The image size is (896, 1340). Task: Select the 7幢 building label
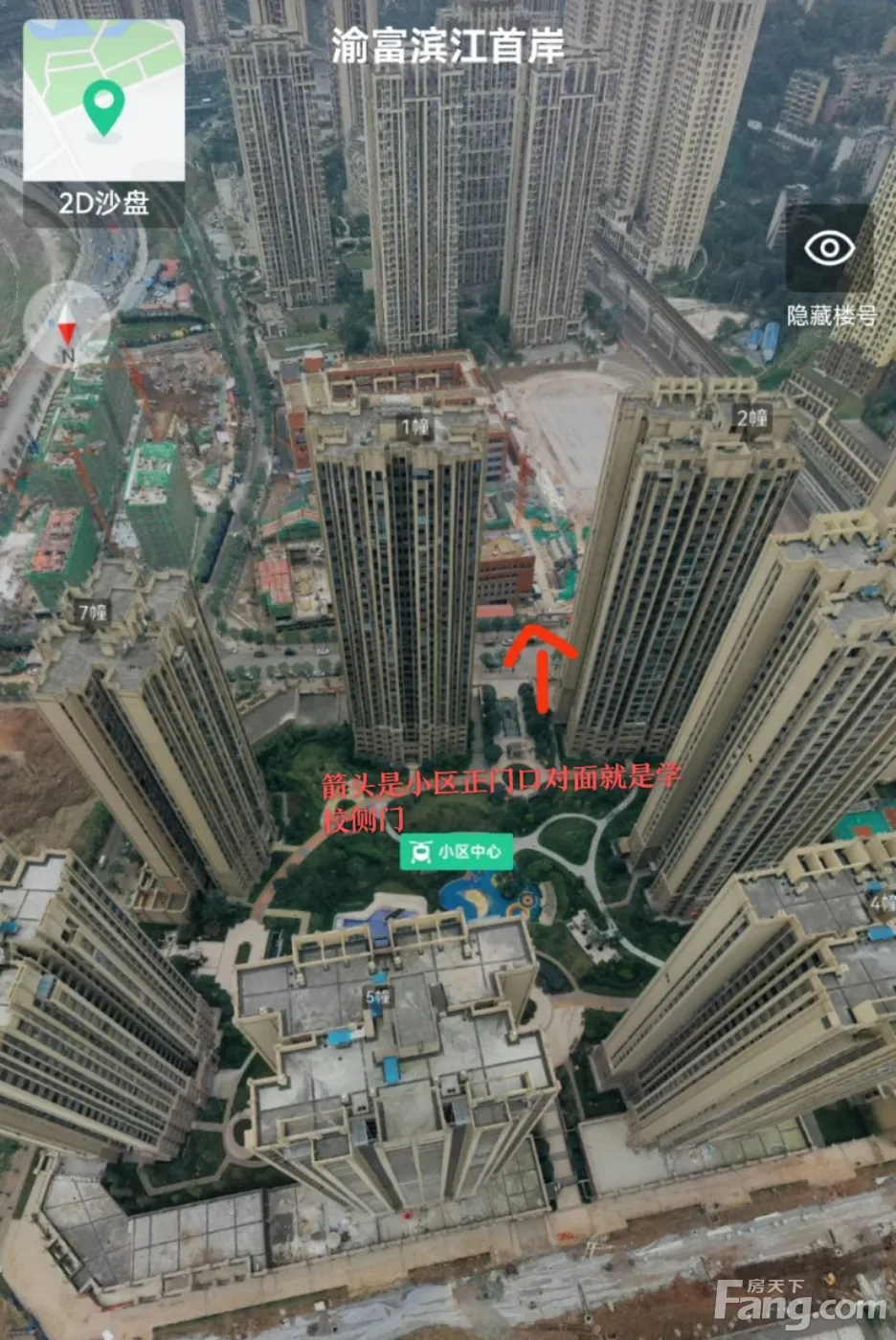pyautogui.click(x=93, y=610)
